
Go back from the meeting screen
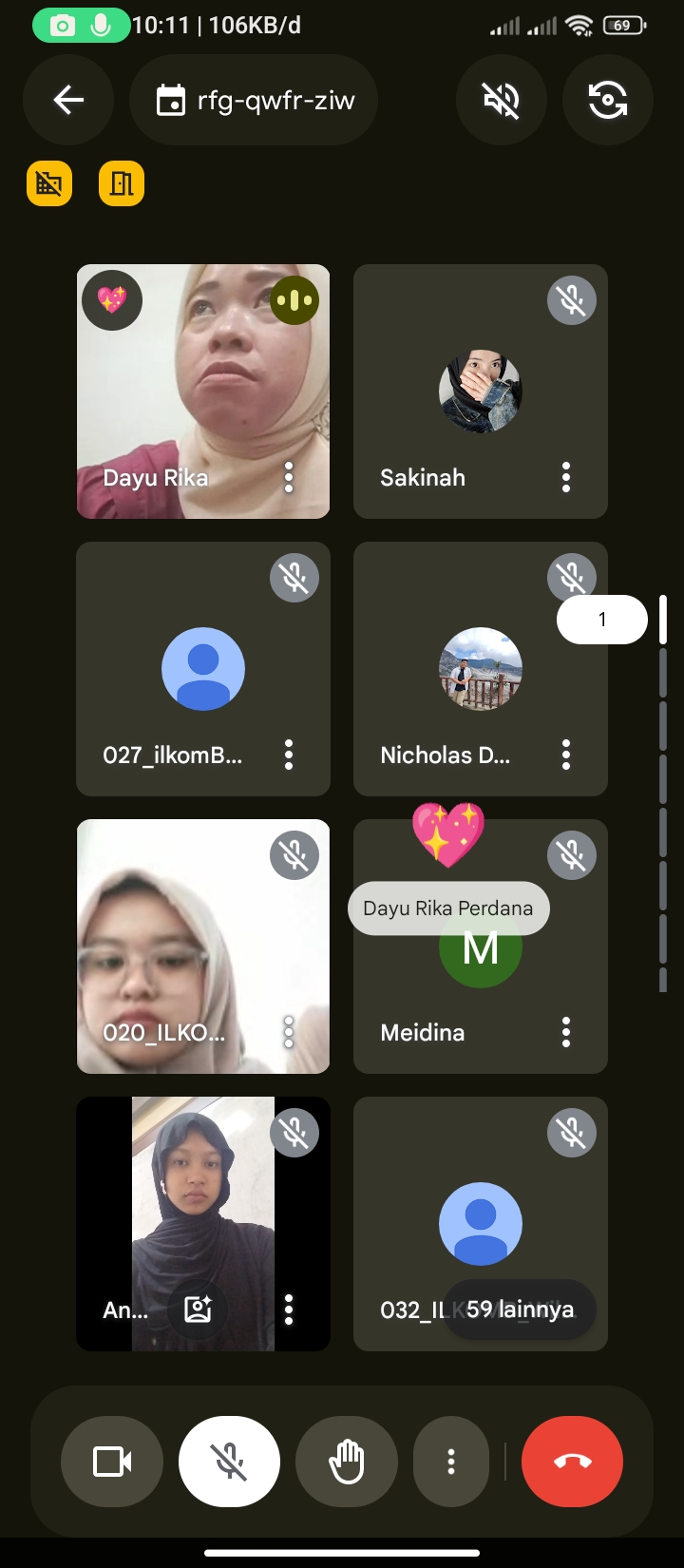[x=68, y=100]
